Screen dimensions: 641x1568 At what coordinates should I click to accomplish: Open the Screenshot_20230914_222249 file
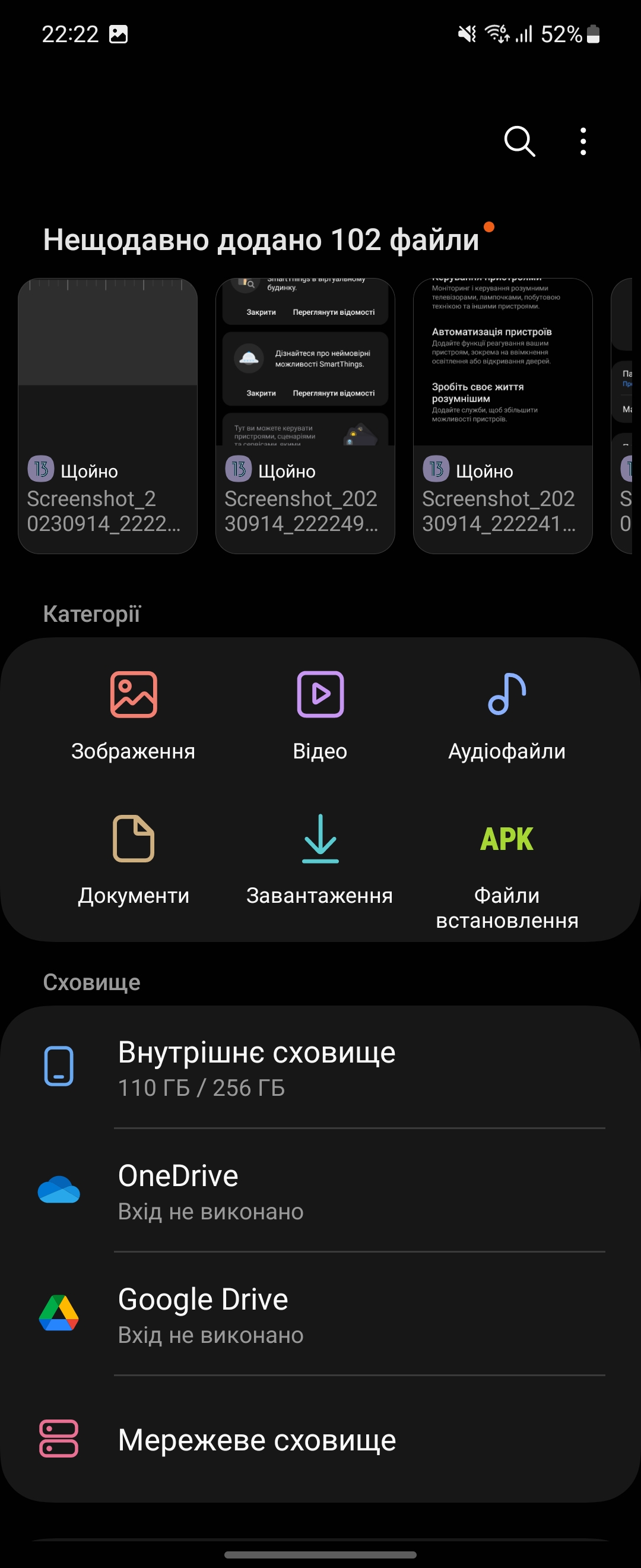[305, 415]
